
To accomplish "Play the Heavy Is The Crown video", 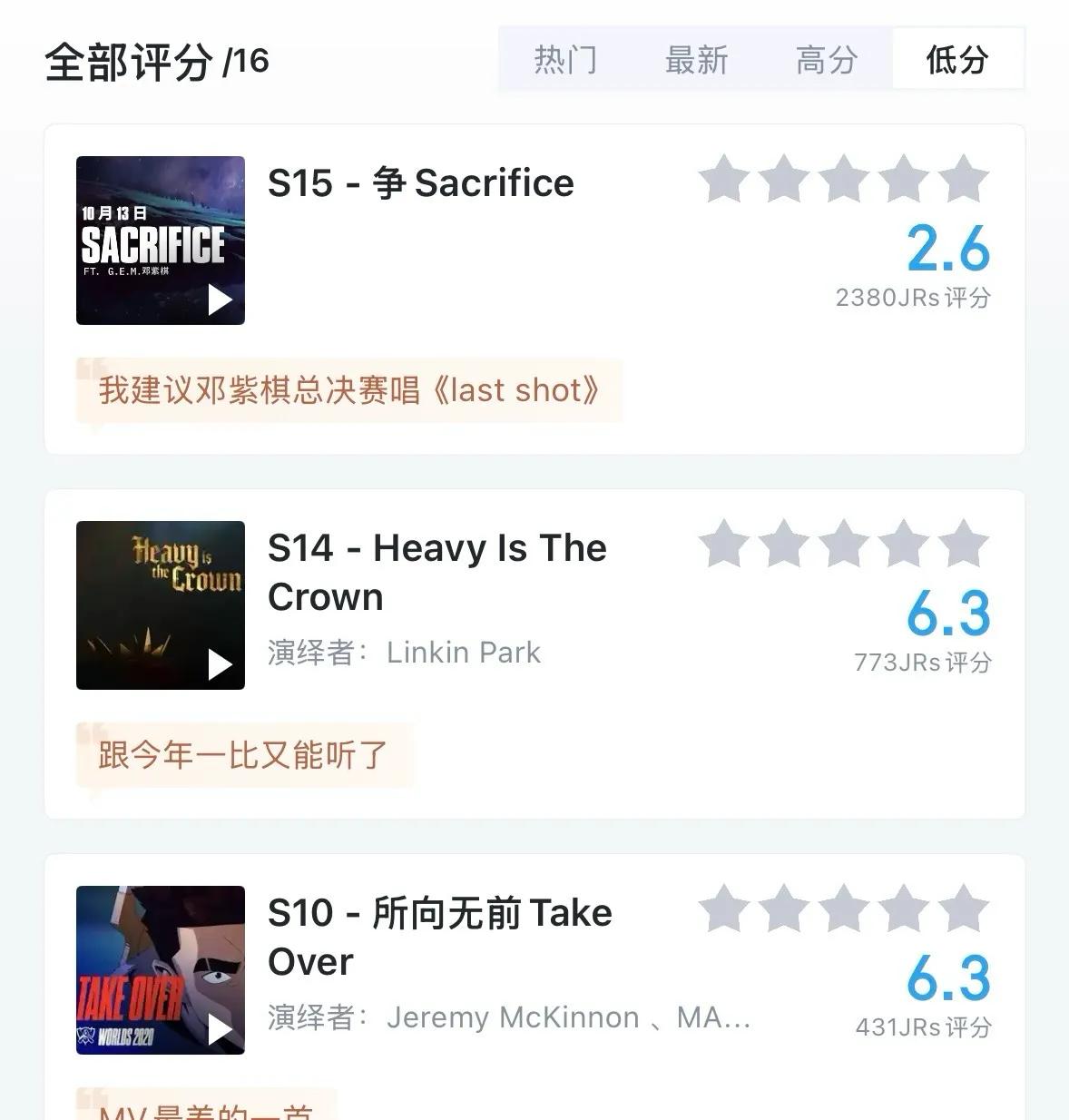I will pos(161,605).
